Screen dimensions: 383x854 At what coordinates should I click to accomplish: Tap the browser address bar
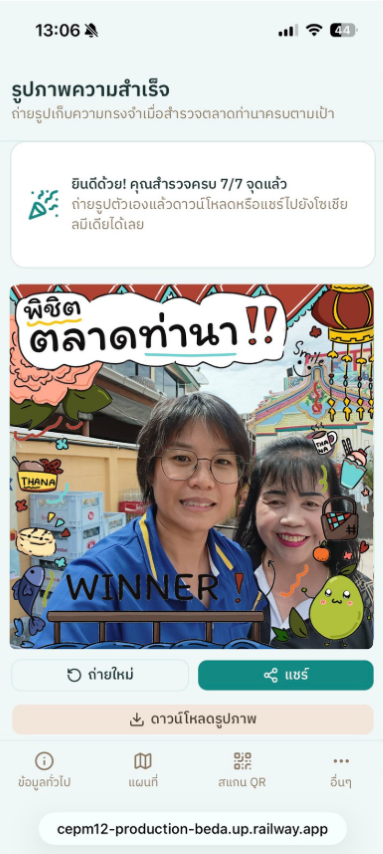pyautogui.click(x=192, y=829)
